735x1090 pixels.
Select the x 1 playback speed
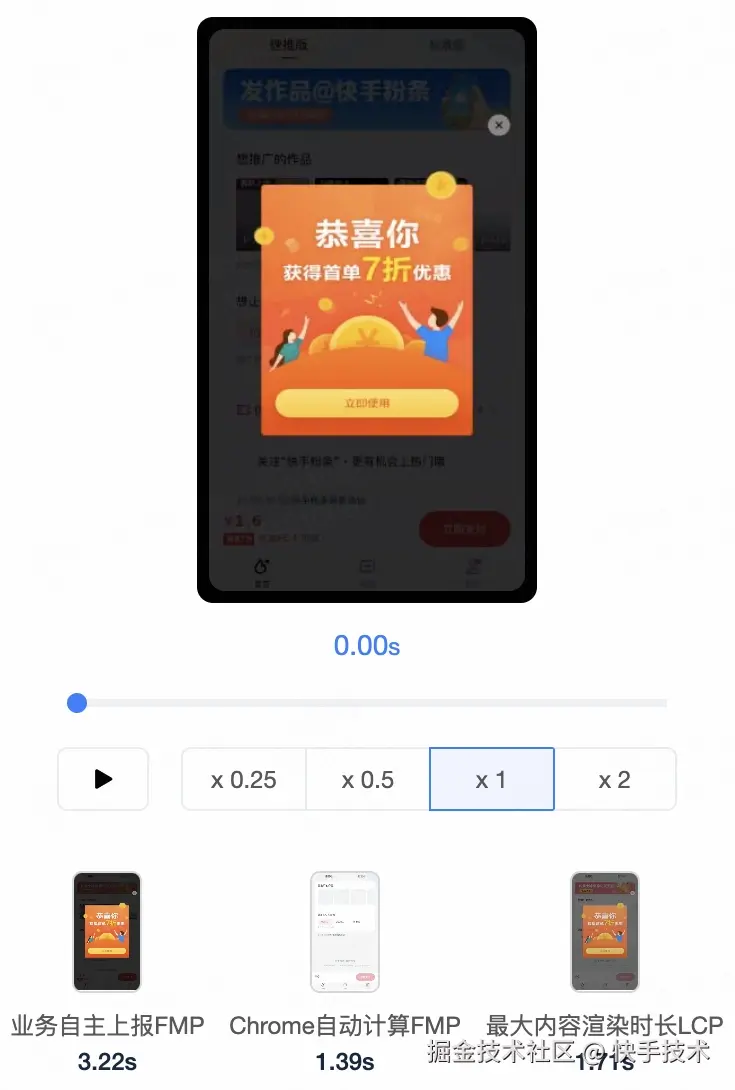pyautogui.click(x=491, y=779)
